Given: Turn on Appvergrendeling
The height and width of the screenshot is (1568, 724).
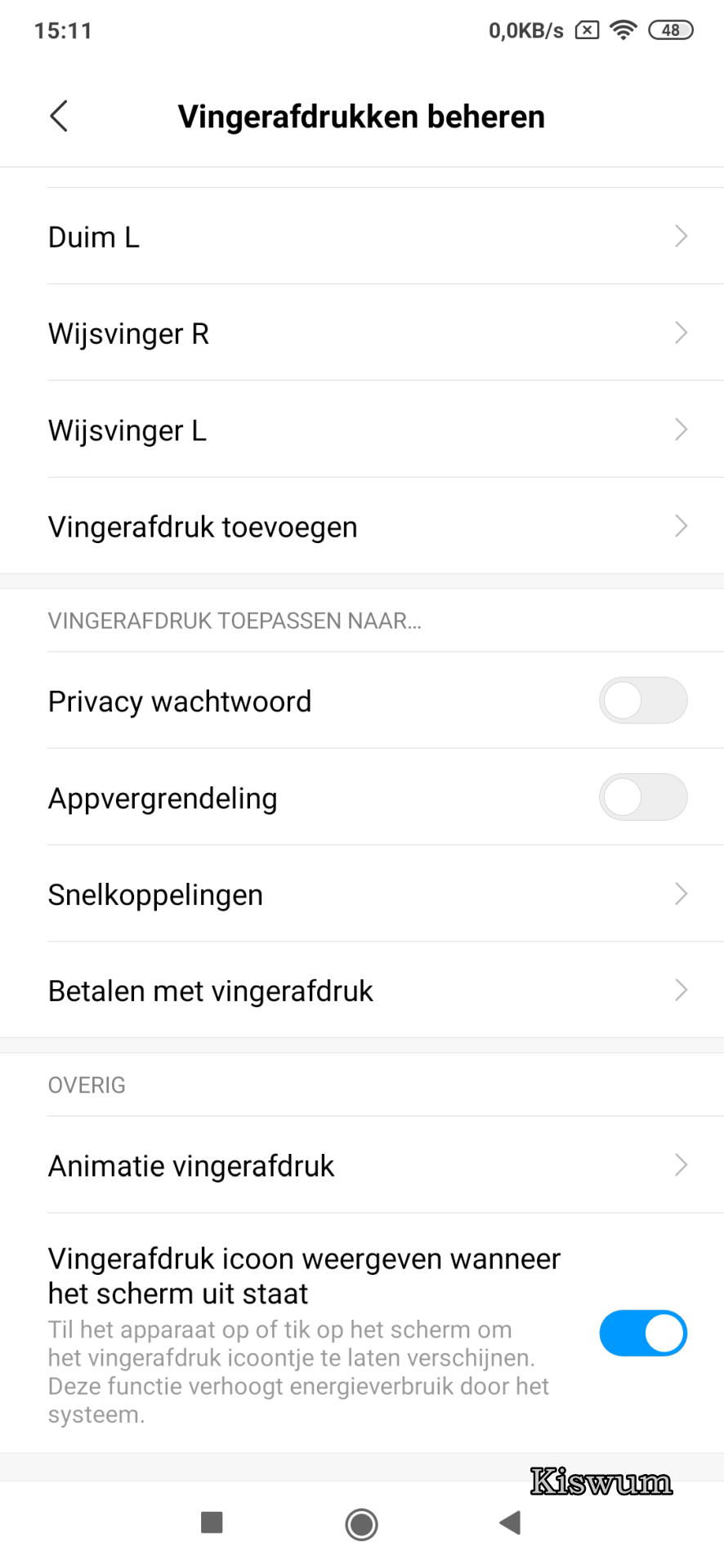Looking at the screenshot, I should coord(642,797).
